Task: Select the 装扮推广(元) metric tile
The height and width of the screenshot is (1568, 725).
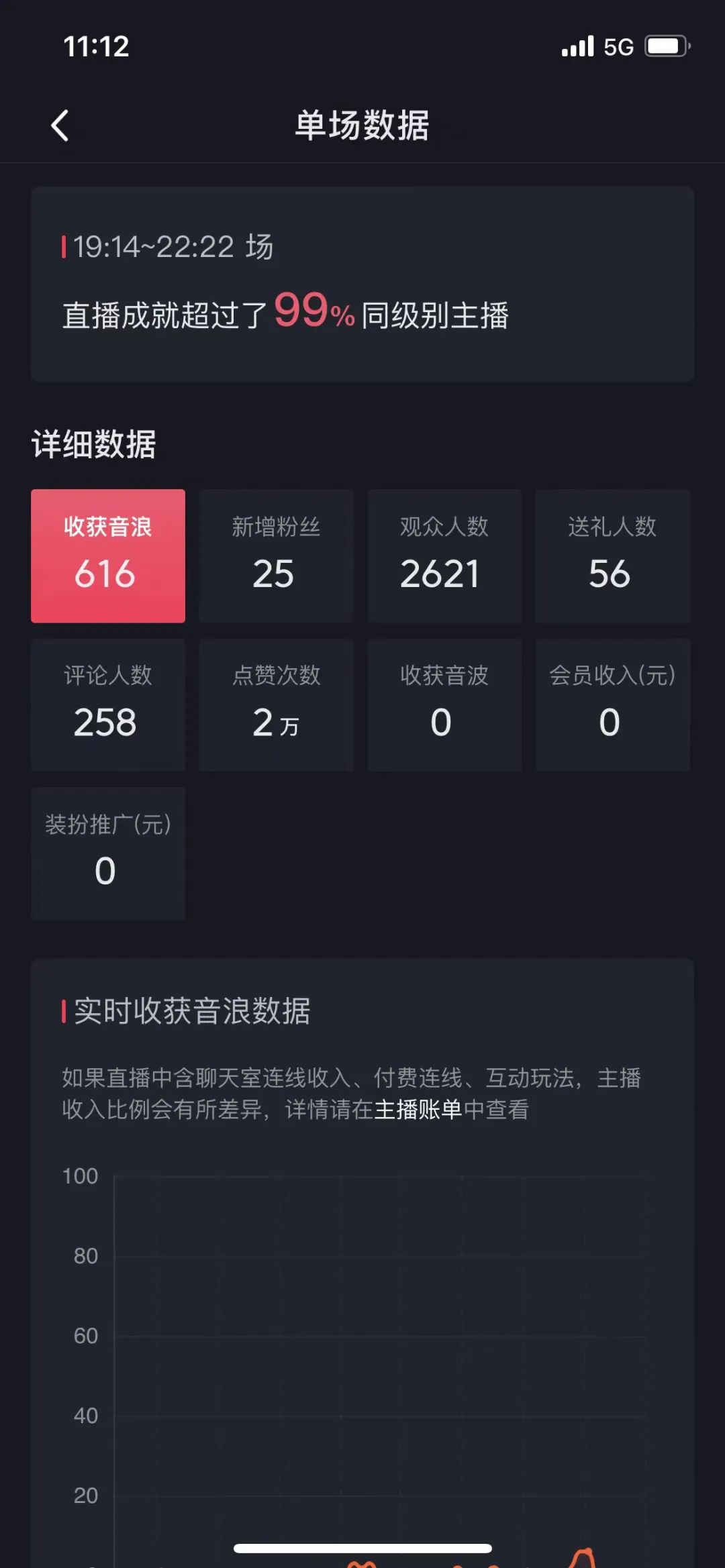Action: click(108, 853)
